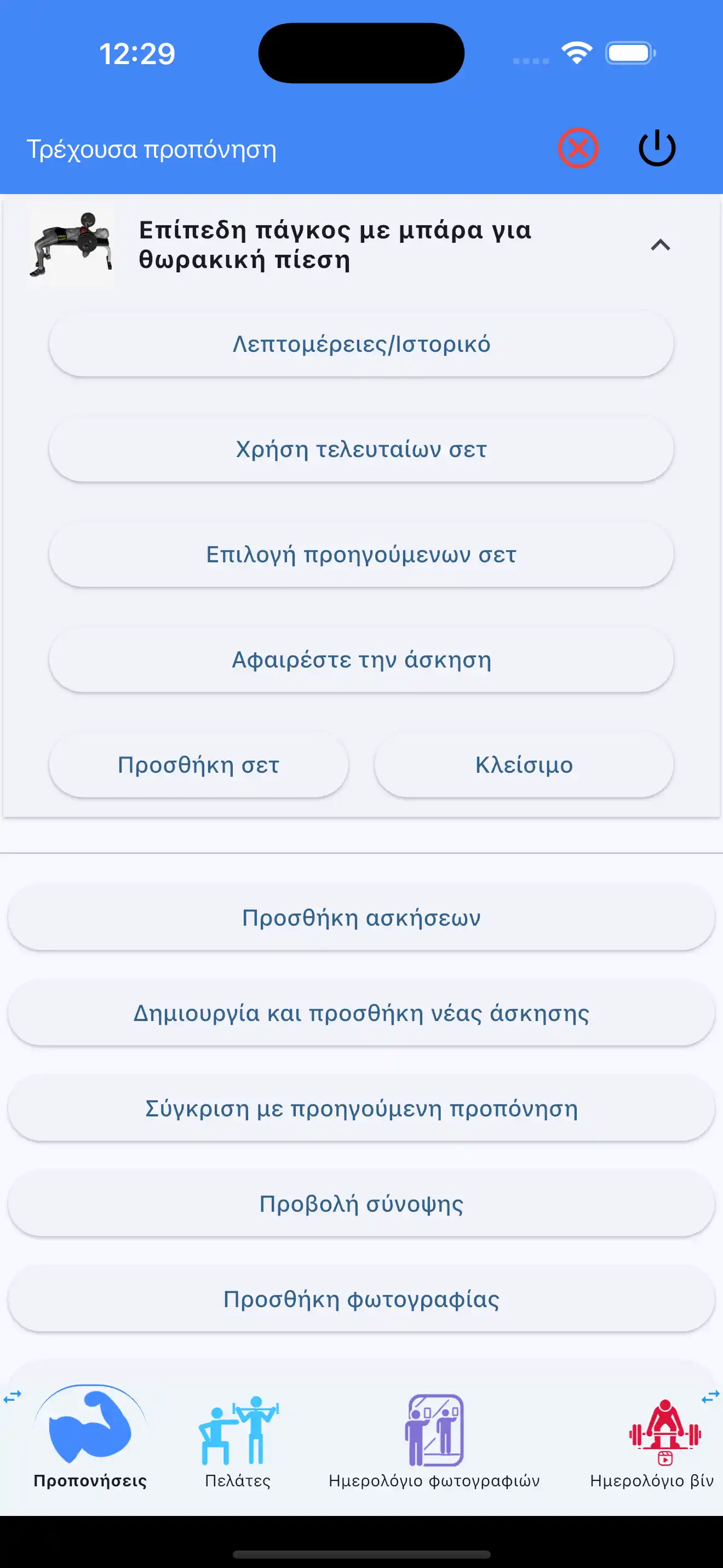Select Επιλογή προηγούμενων σετ

pos(361,554)
